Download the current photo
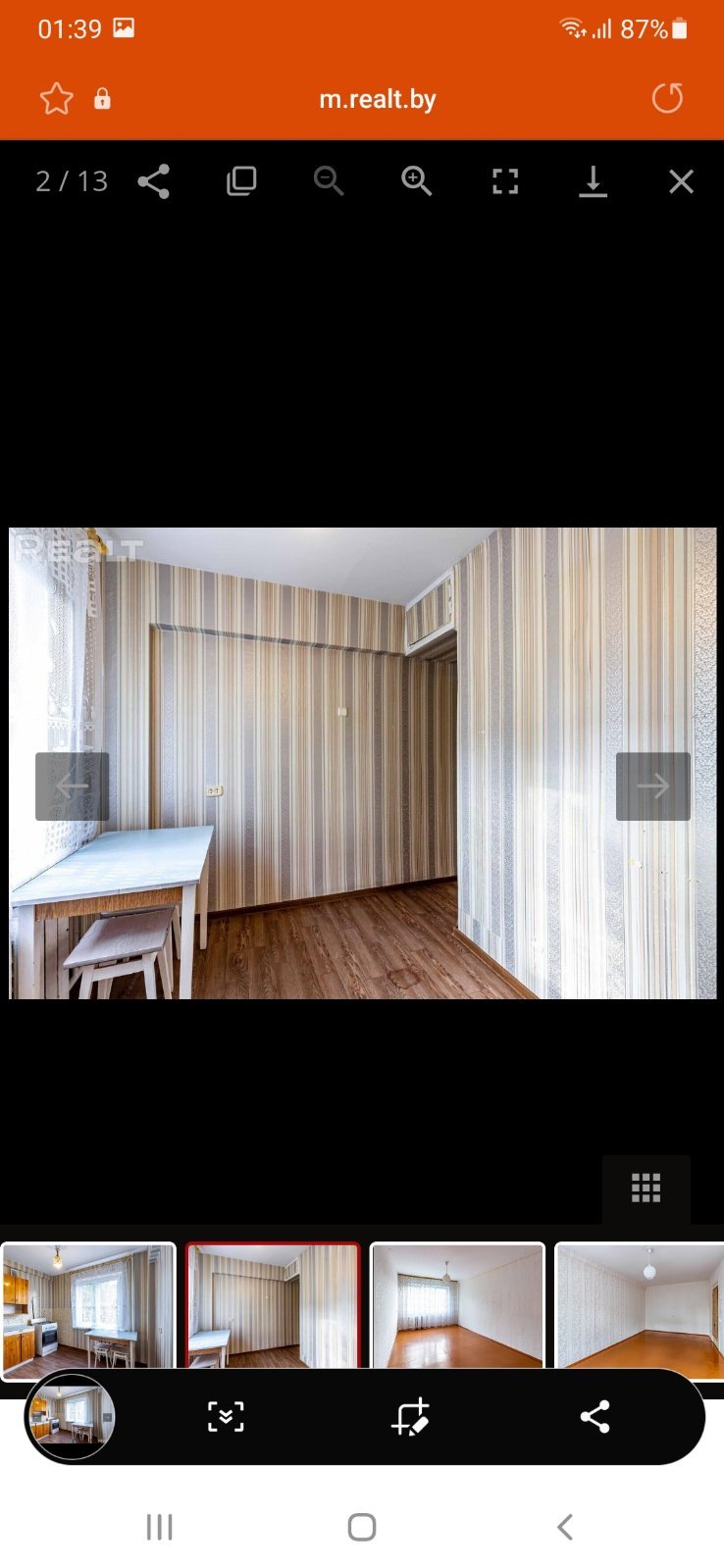The height and width of the screenshot is (1568, 724). (x=593, y=181)
